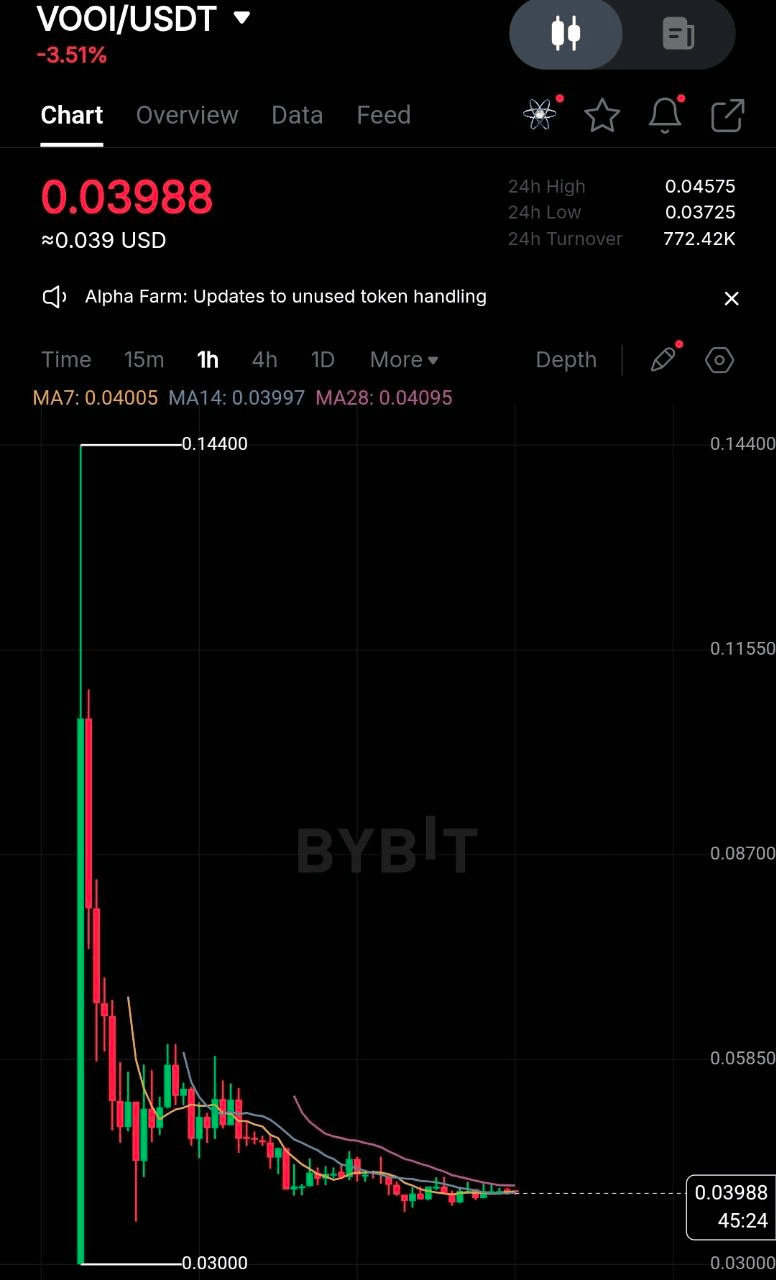
Task: Set a price alert with the bell
Action: pyautogui.click(x=665, y=115)
